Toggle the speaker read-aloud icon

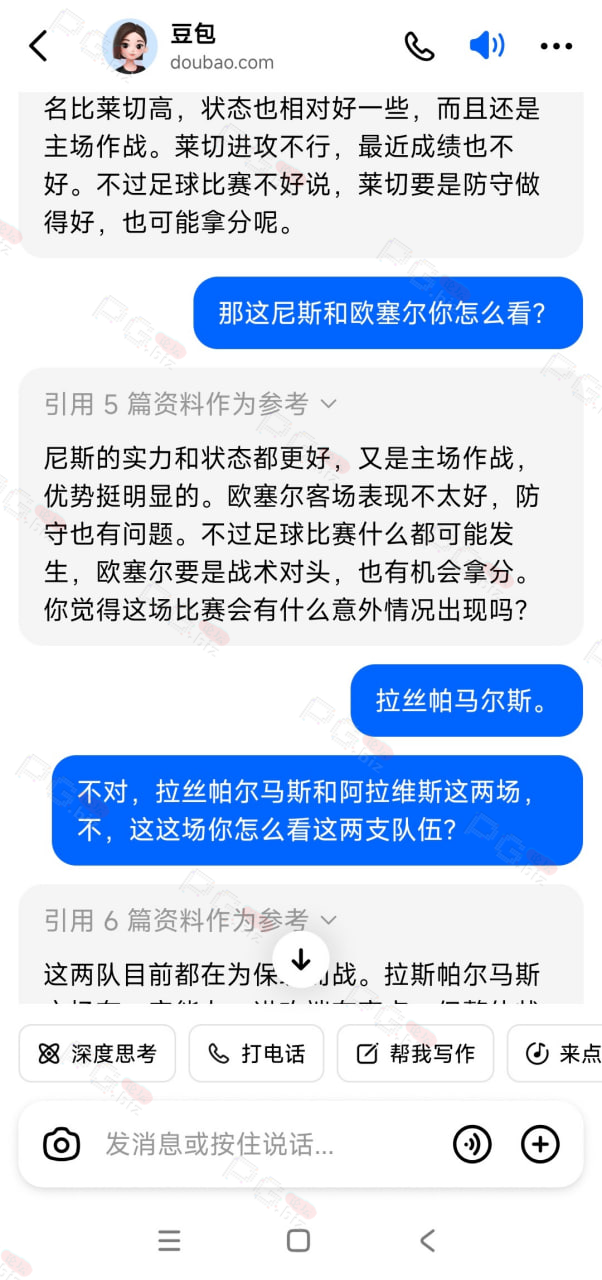tap(487, 46)
